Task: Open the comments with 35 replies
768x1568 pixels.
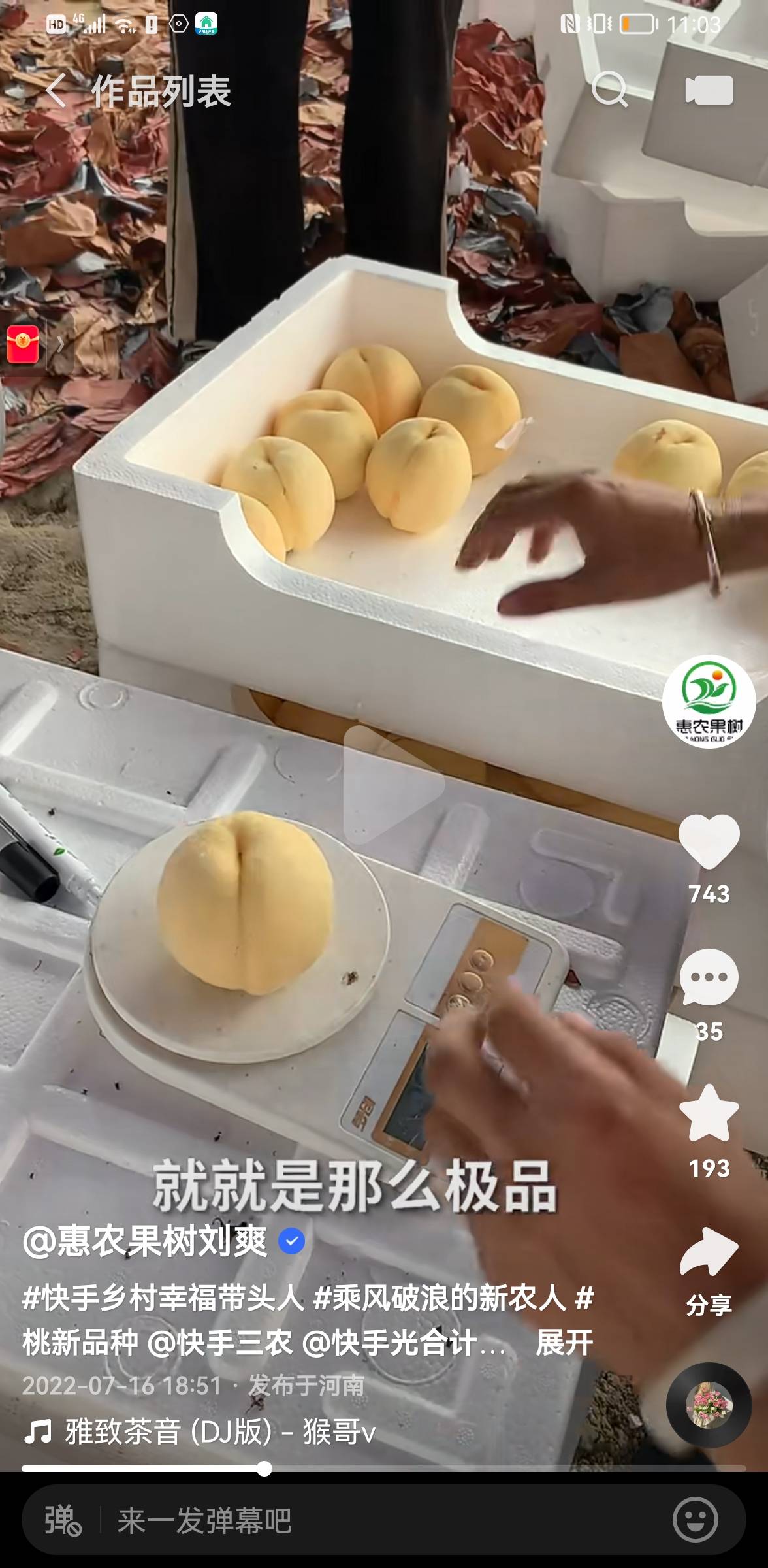Action: pyautogui.click(x=709, y=977)
